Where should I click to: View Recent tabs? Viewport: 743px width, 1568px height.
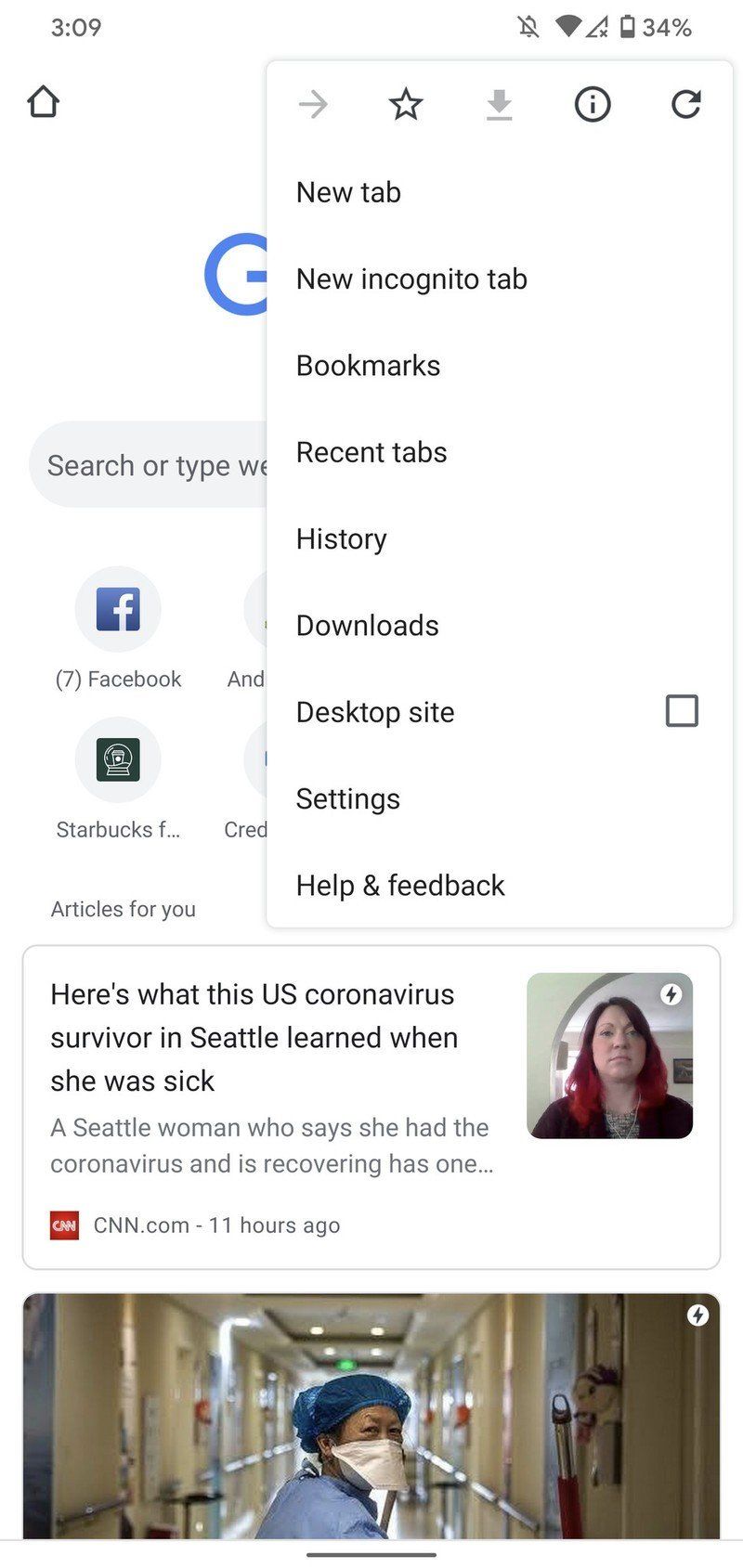pos(371,452)
